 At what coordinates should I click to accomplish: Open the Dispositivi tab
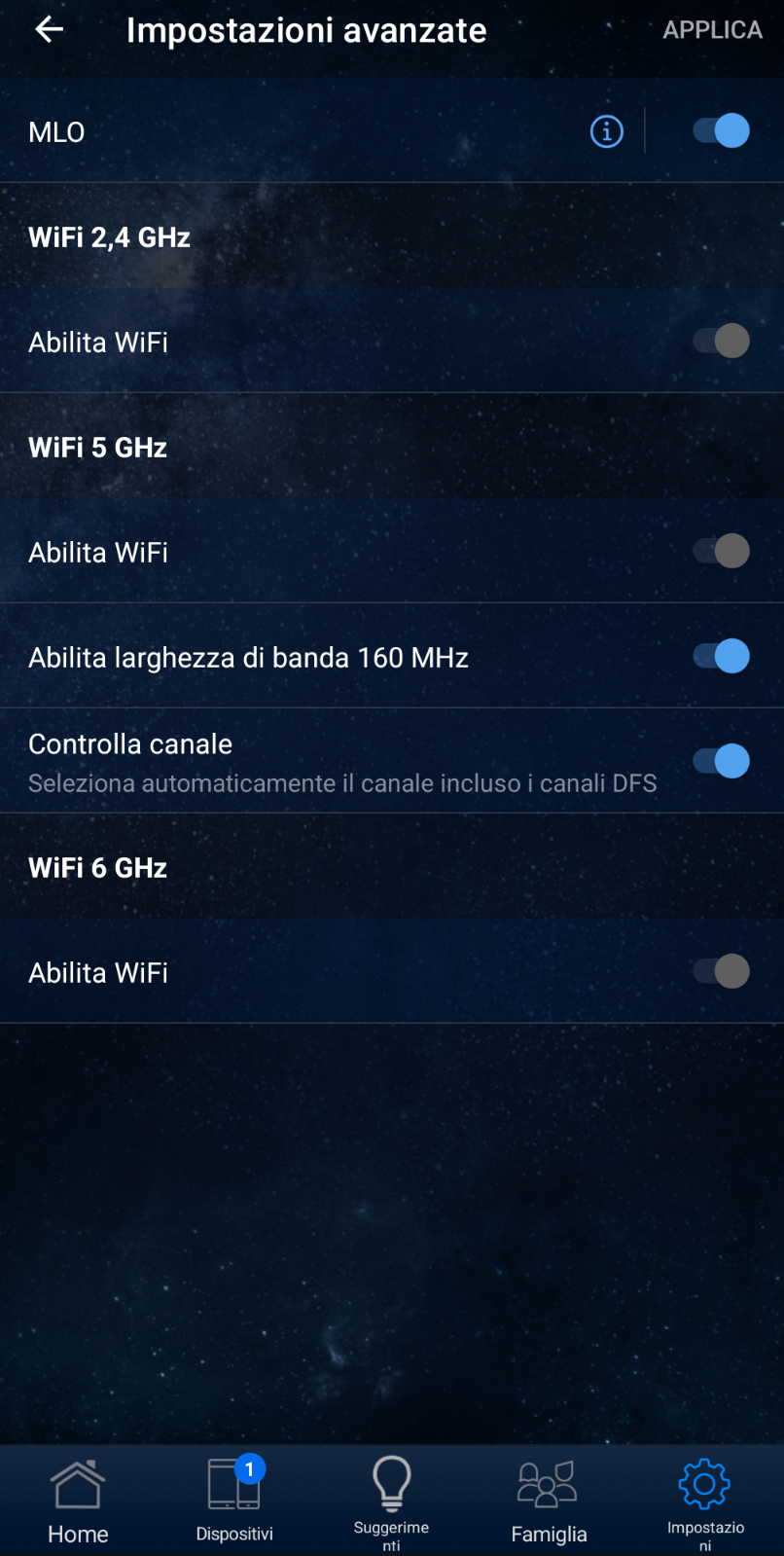234,1502
